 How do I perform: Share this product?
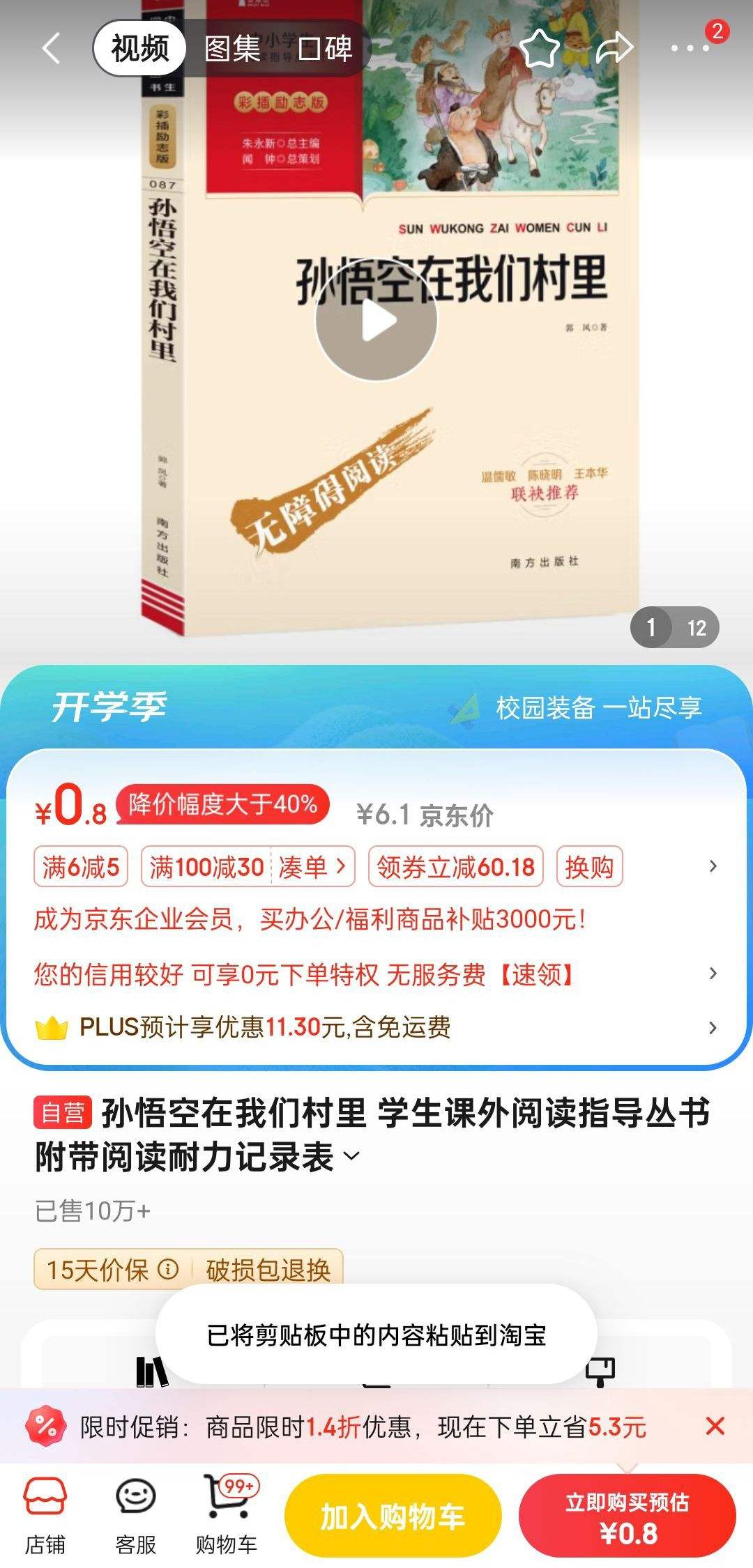pos(614,48)
